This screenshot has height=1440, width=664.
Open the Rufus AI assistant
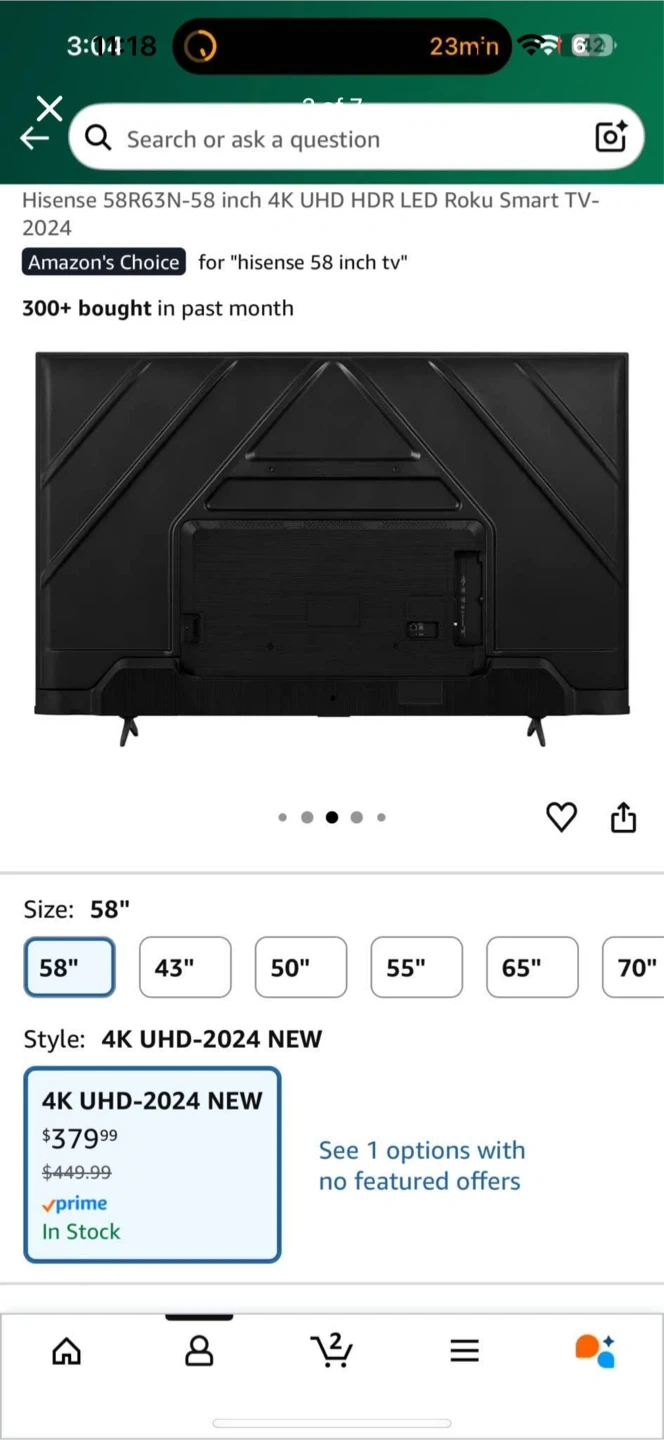pyautogui.click(x=595, y=1351)
